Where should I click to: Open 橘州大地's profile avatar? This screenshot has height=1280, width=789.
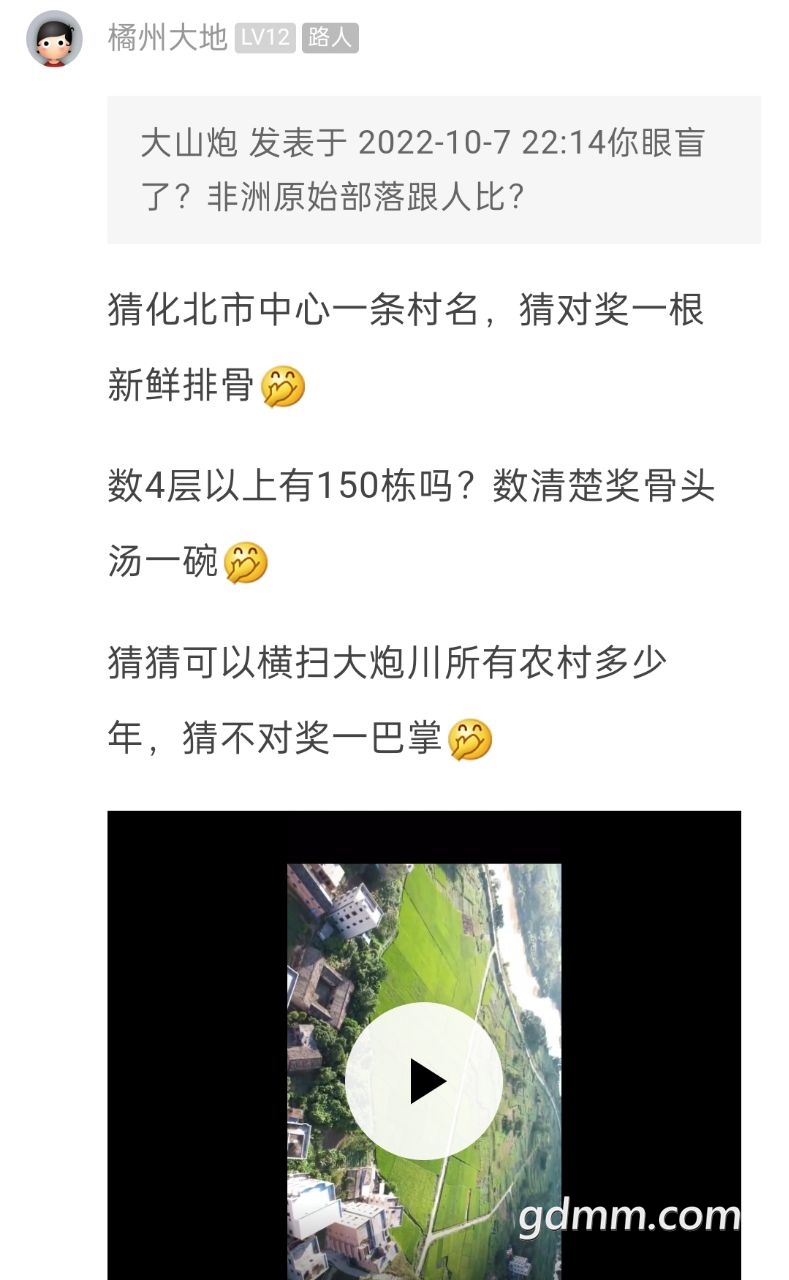pos(54,39)
